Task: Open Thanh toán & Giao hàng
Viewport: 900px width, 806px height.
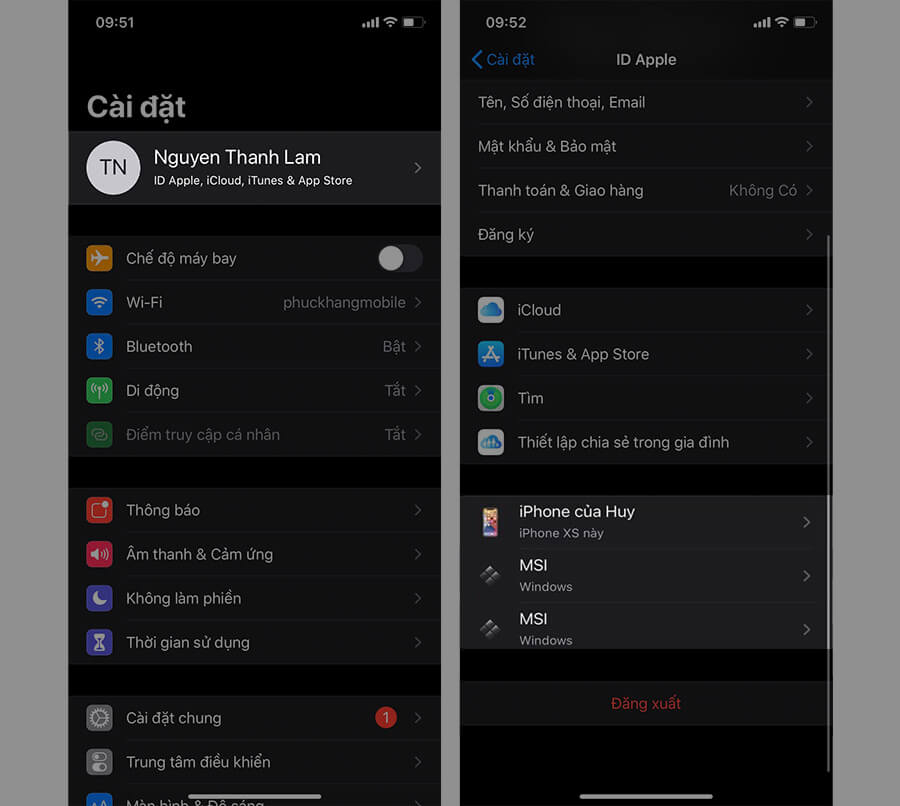Action: [645, 190]
